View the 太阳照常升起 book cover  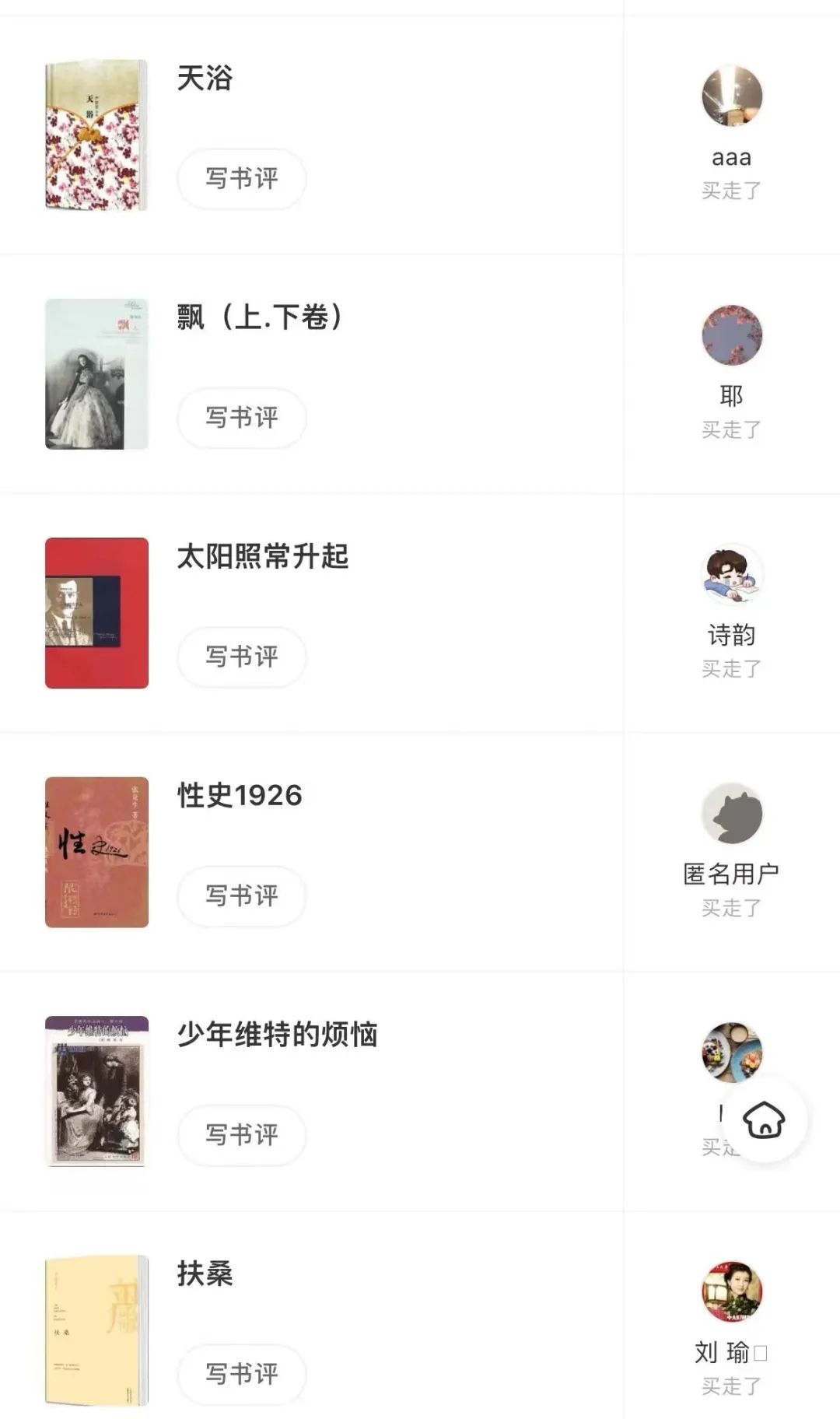[x=96, y=613]
